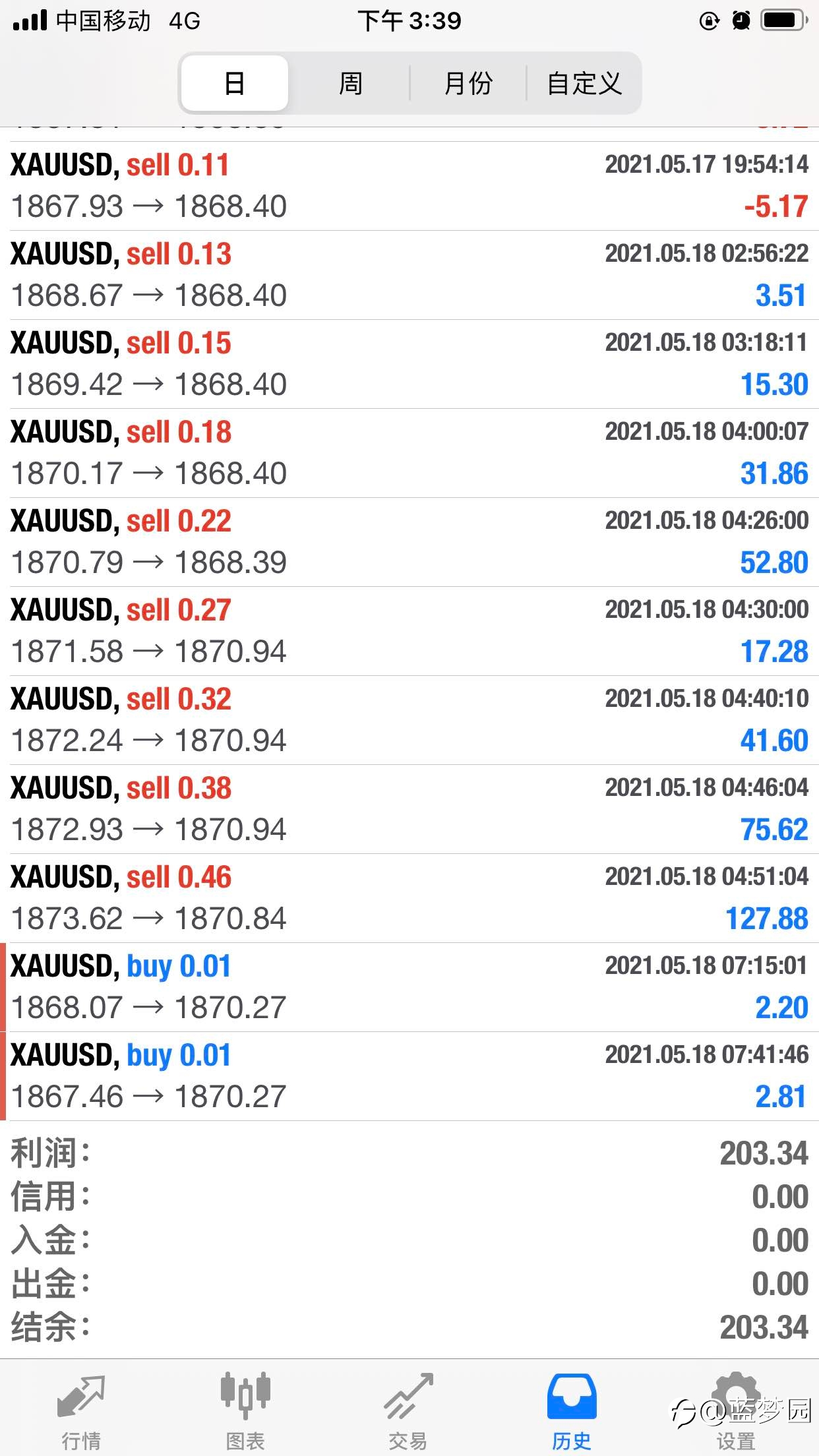The image size is (819, 1456).
Task: Expand the sell 0.38 trade row
Action: 409,809
